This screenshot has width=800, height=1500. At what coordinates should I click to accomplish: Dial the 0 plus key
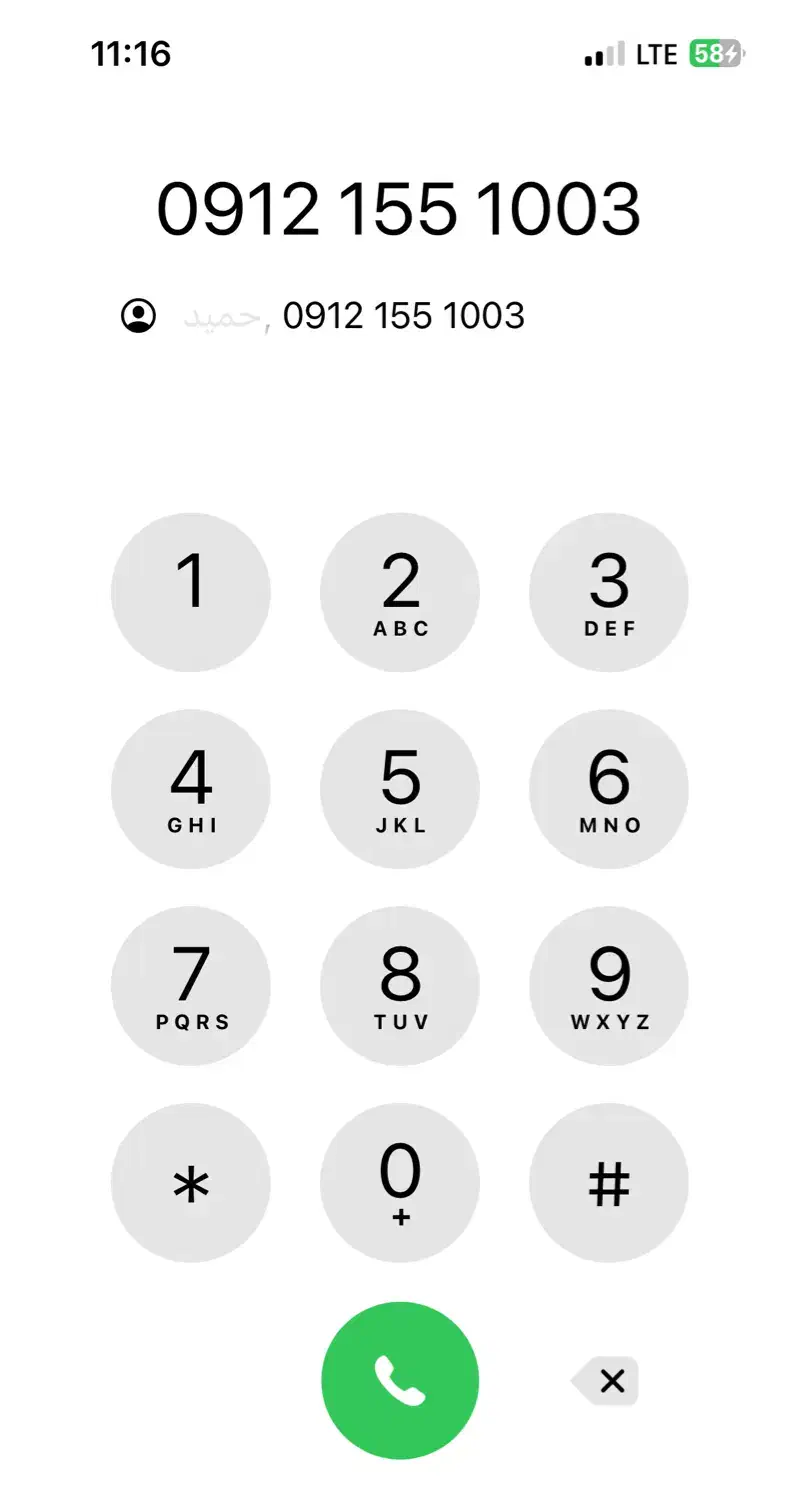coord(400,1183)
